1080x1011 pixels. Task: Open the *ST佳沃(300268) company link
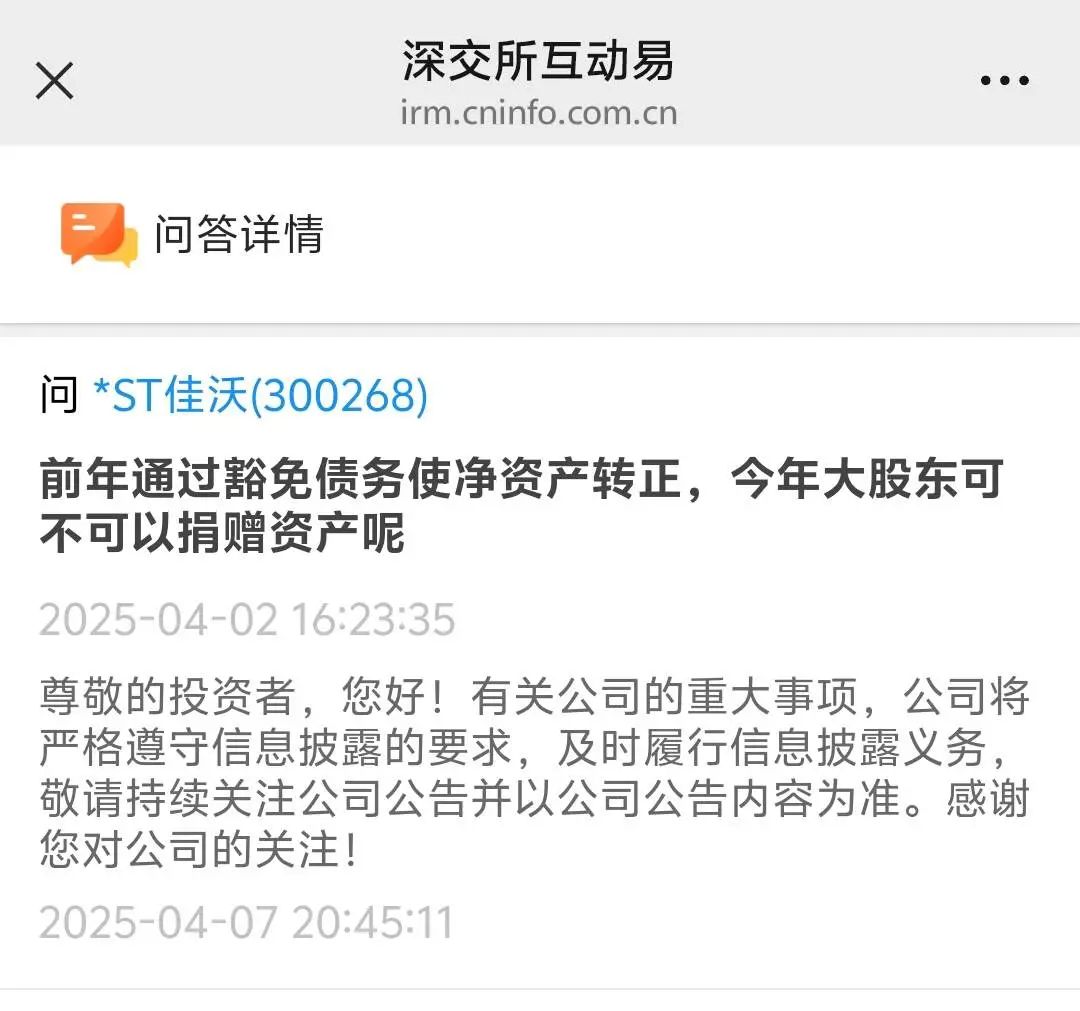260,397
